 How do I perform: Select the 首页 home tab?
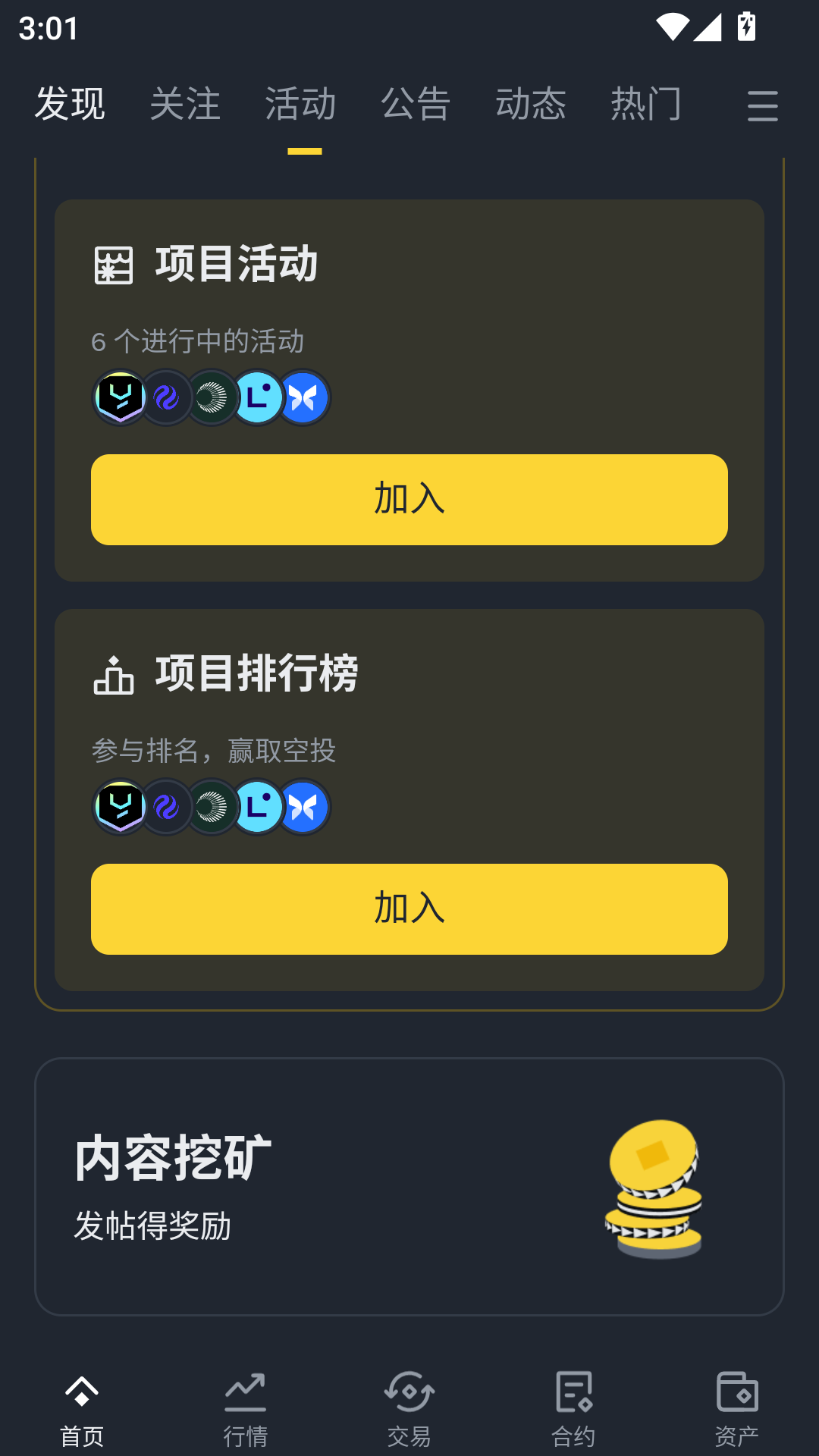click(x=82, y=1407)
